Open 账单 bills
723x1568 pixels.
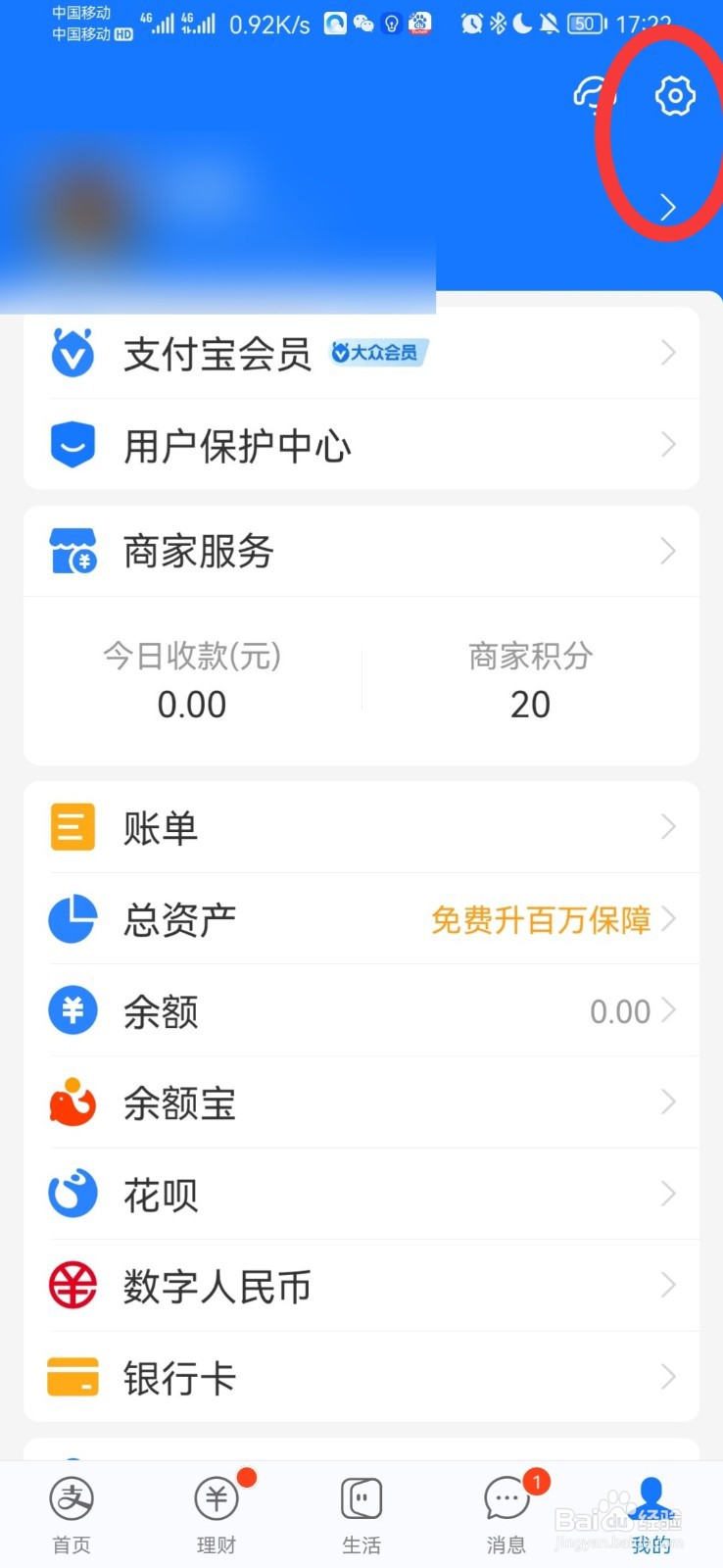click(361, 828)
